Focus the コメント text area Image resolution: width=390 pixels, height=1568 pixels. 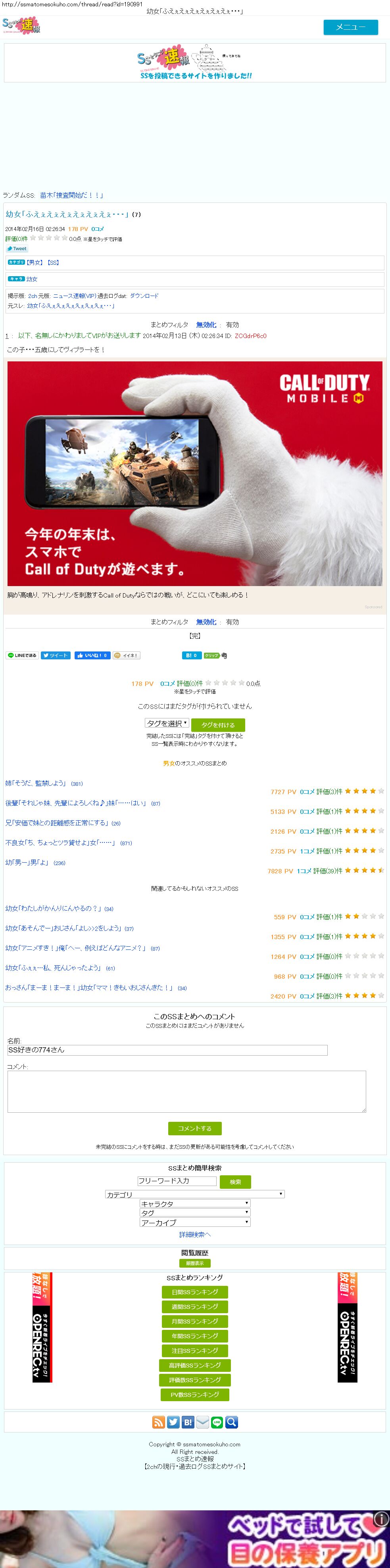[186, 1091]
